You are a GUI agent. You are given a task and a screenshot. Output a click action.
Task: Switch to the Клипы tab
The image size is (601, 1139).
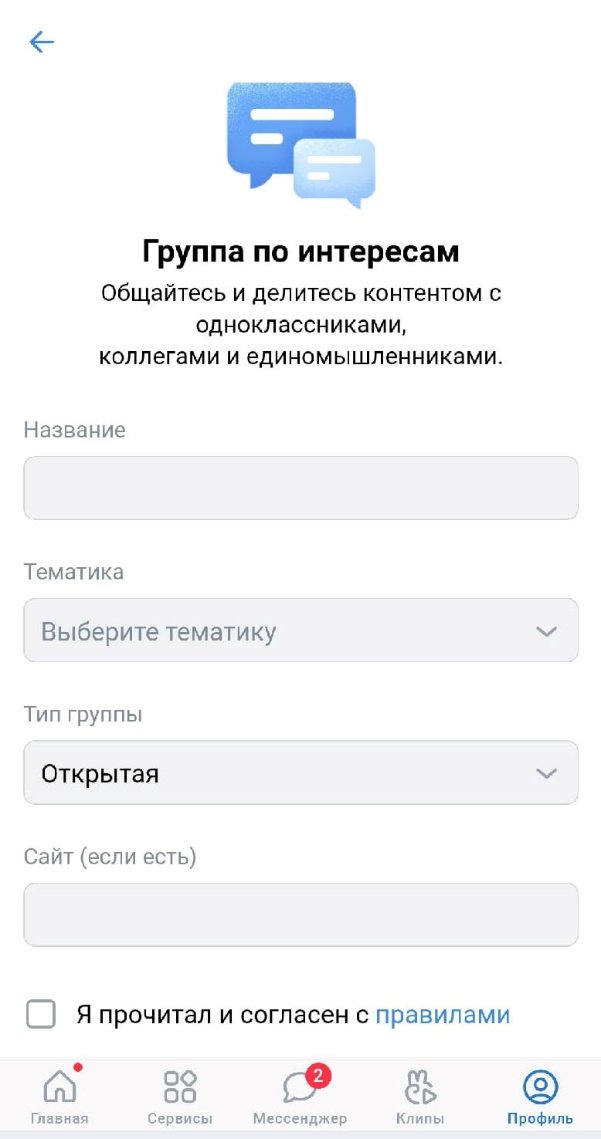point(420,1097)
